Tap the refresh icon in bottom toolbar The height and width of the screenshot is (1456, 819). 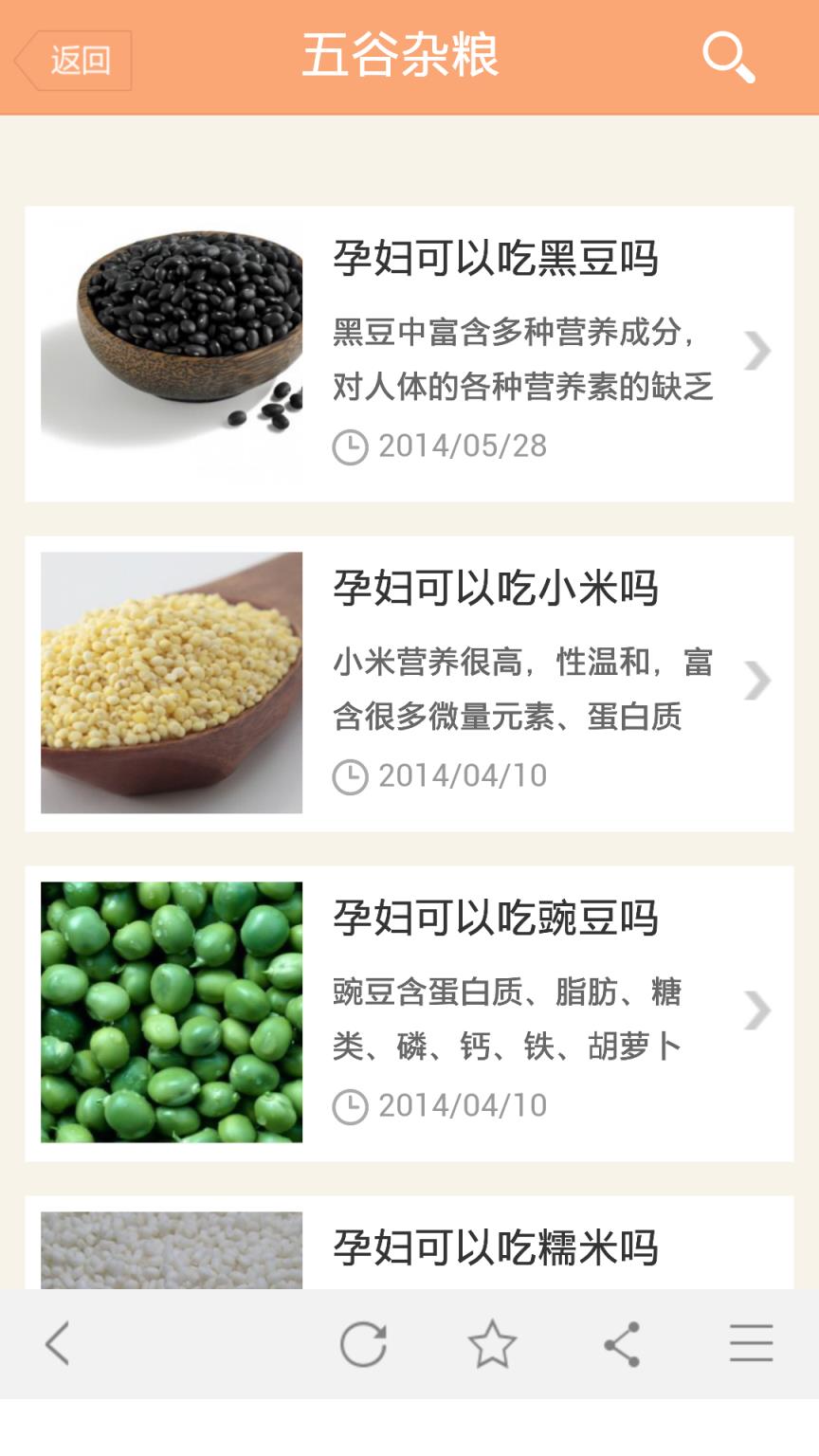point(365,1341)
